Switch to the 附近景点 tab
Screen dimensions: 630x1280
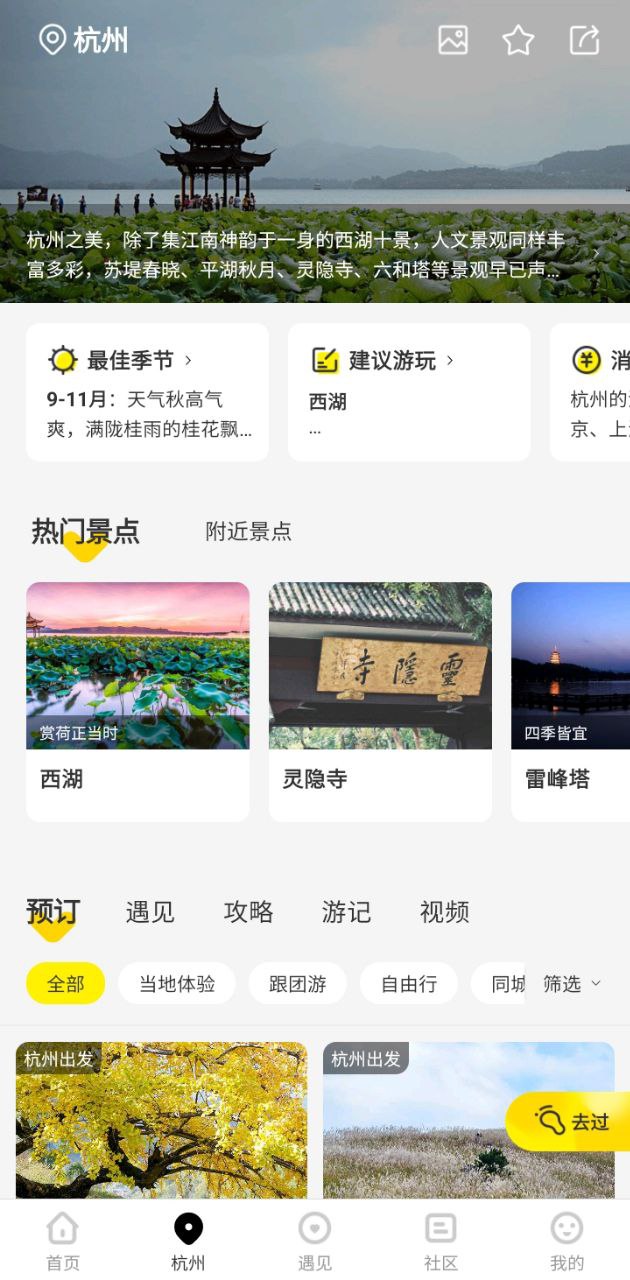coord(248,532)
